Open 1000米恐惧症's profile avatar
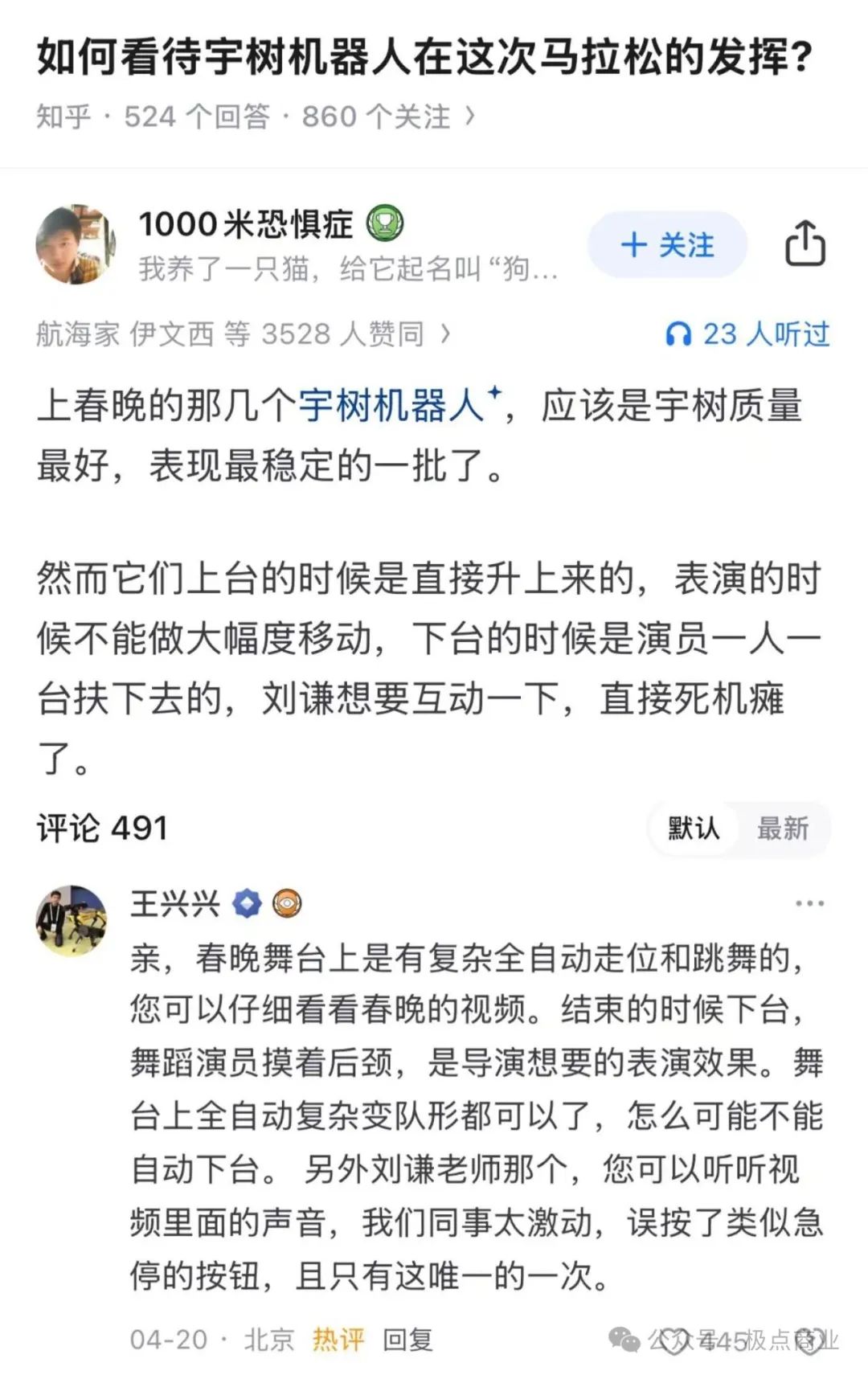The image size is (868, 1375). point(75,243)
